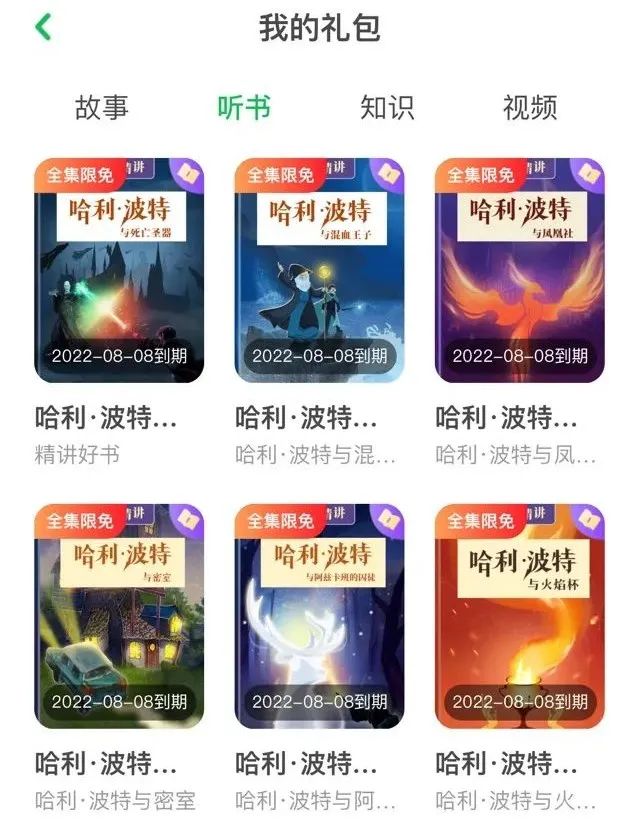Screen dimensions: 640x821
Task: Go back with the green arrow
Action: 42,27
